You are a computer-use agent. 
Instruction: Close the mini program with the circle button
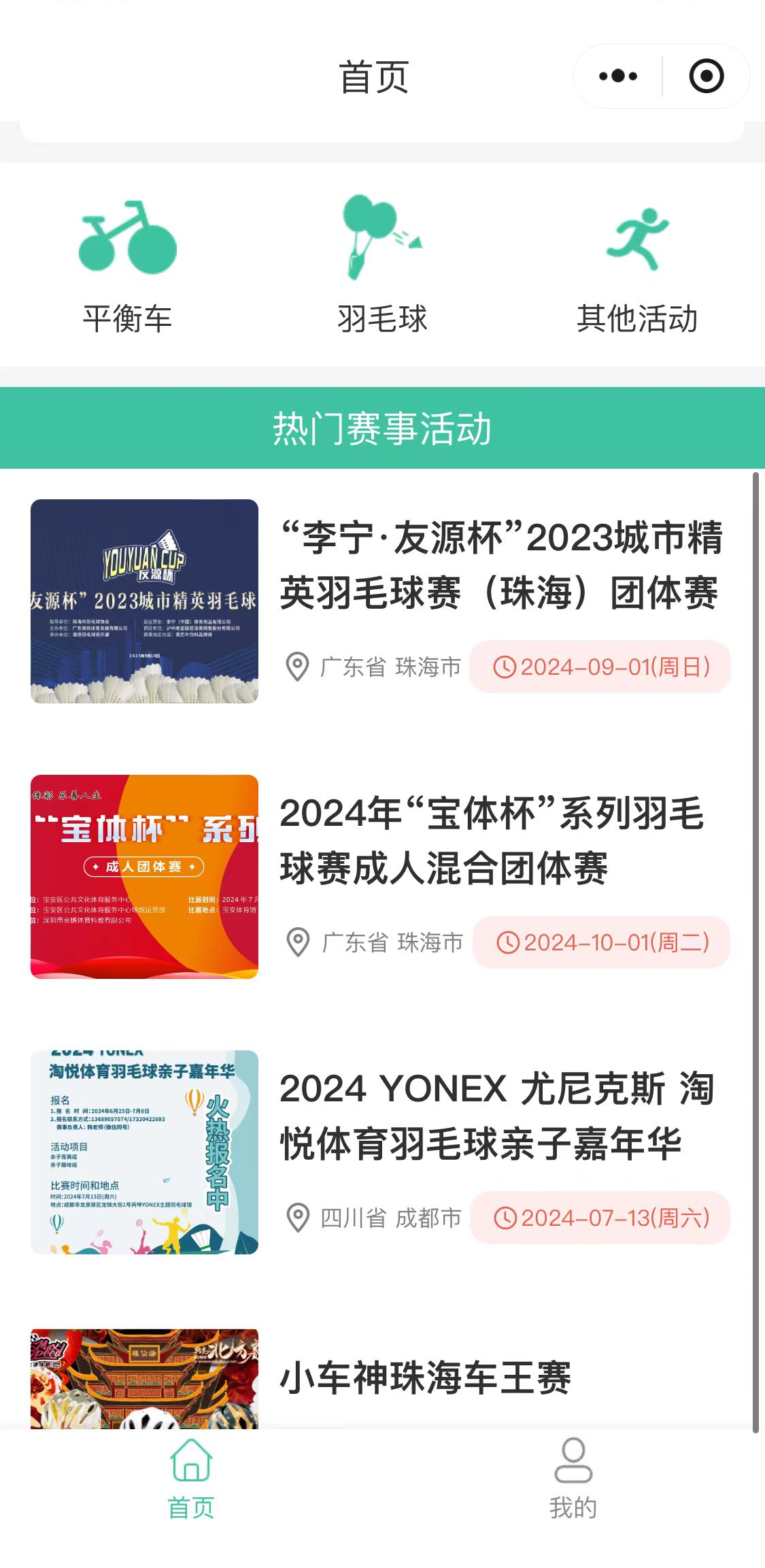click(x=706, y=76)
